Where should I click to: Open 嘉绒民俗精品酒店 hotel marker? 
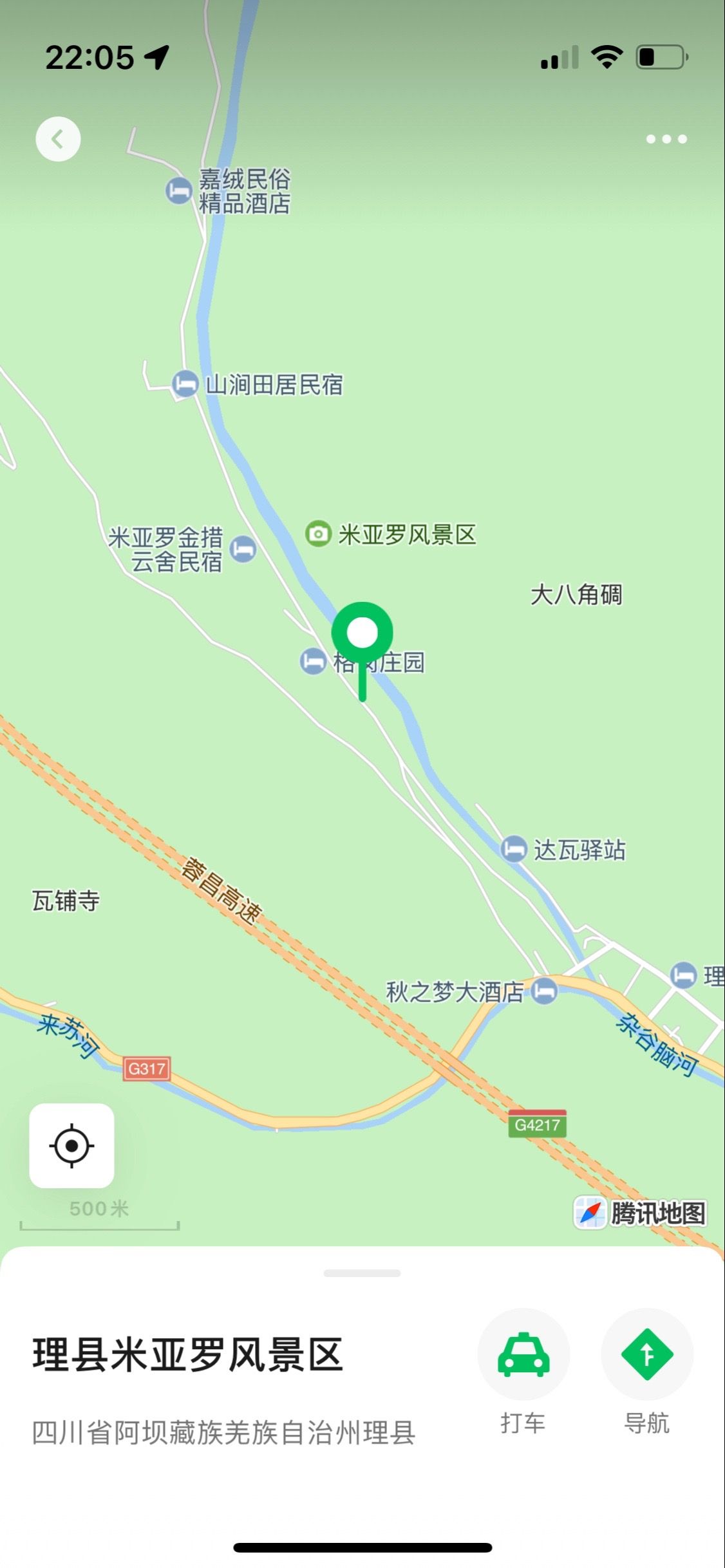tap(179, 191)
